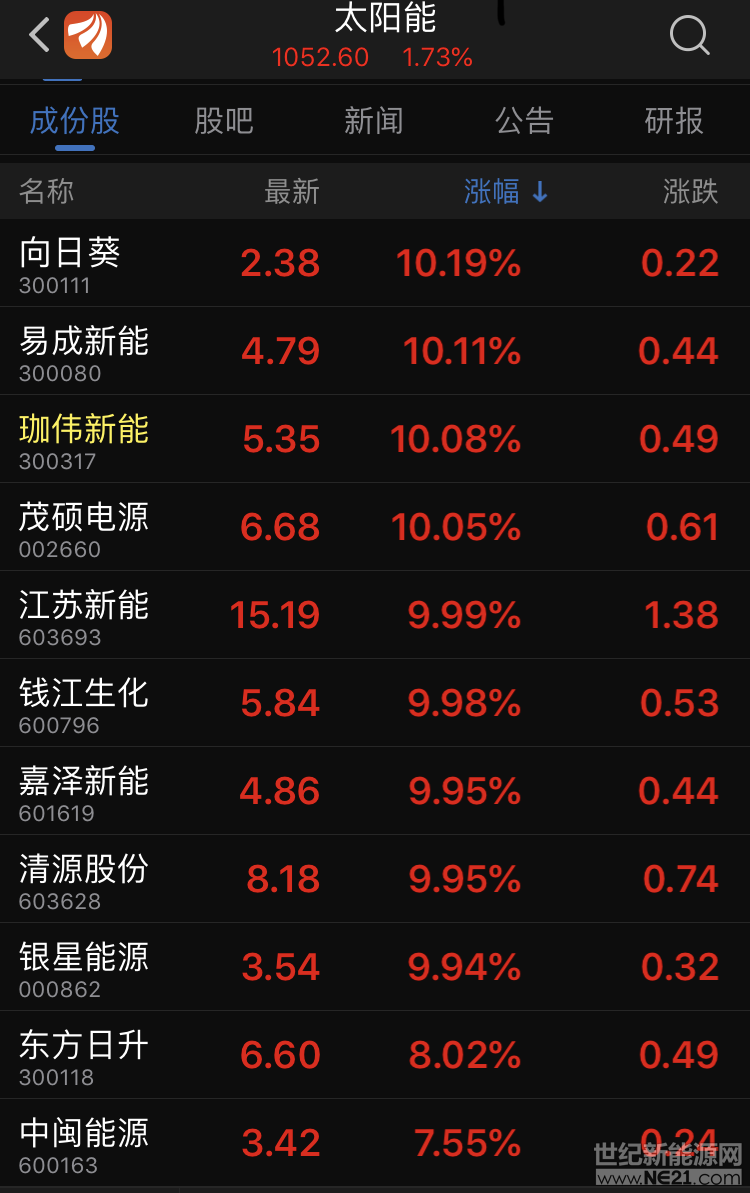This screenshot has width=750, height=1193.
Task: Open the search magnifier icon
Action: tap(689, 36)
